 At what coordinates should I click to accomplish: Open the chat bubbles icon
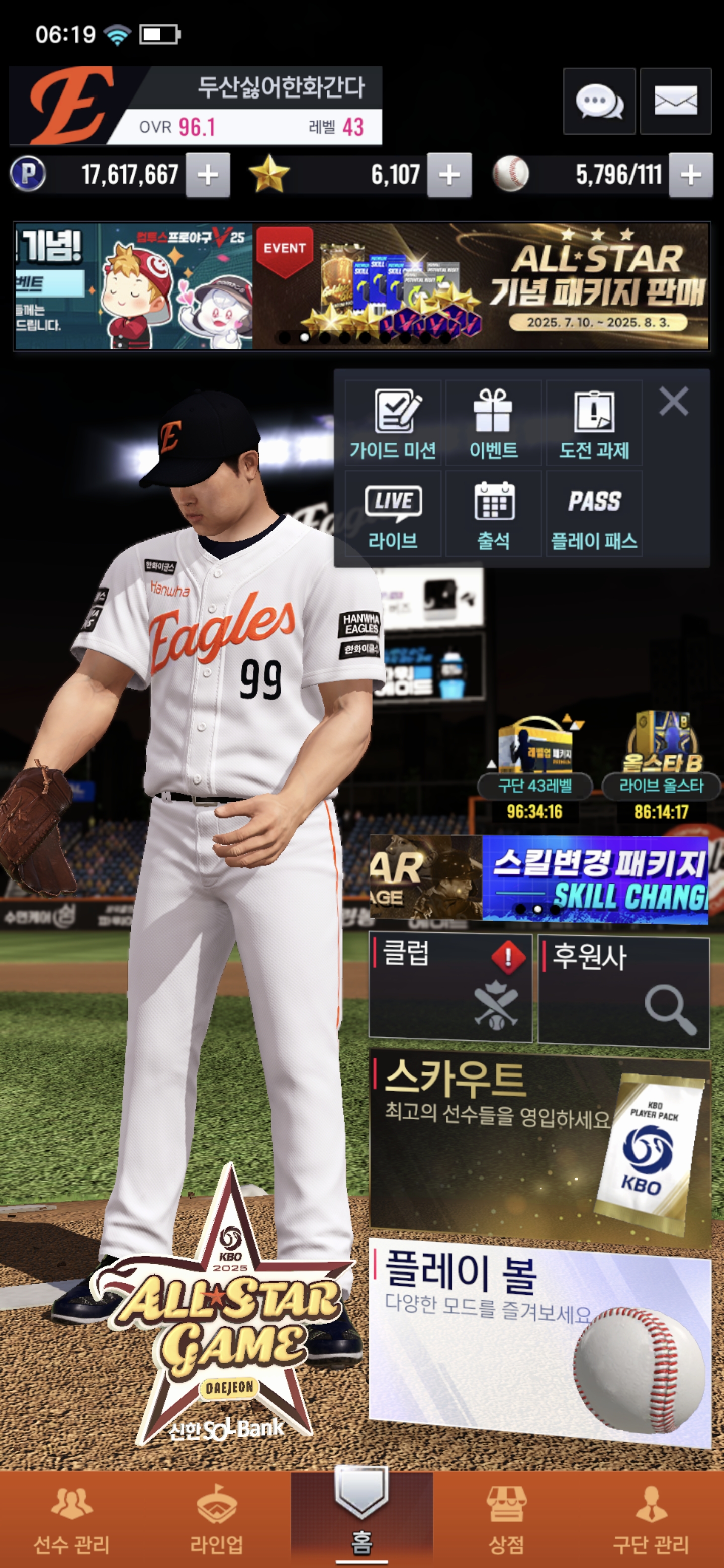pyautogui.click(x=599, y=101)
